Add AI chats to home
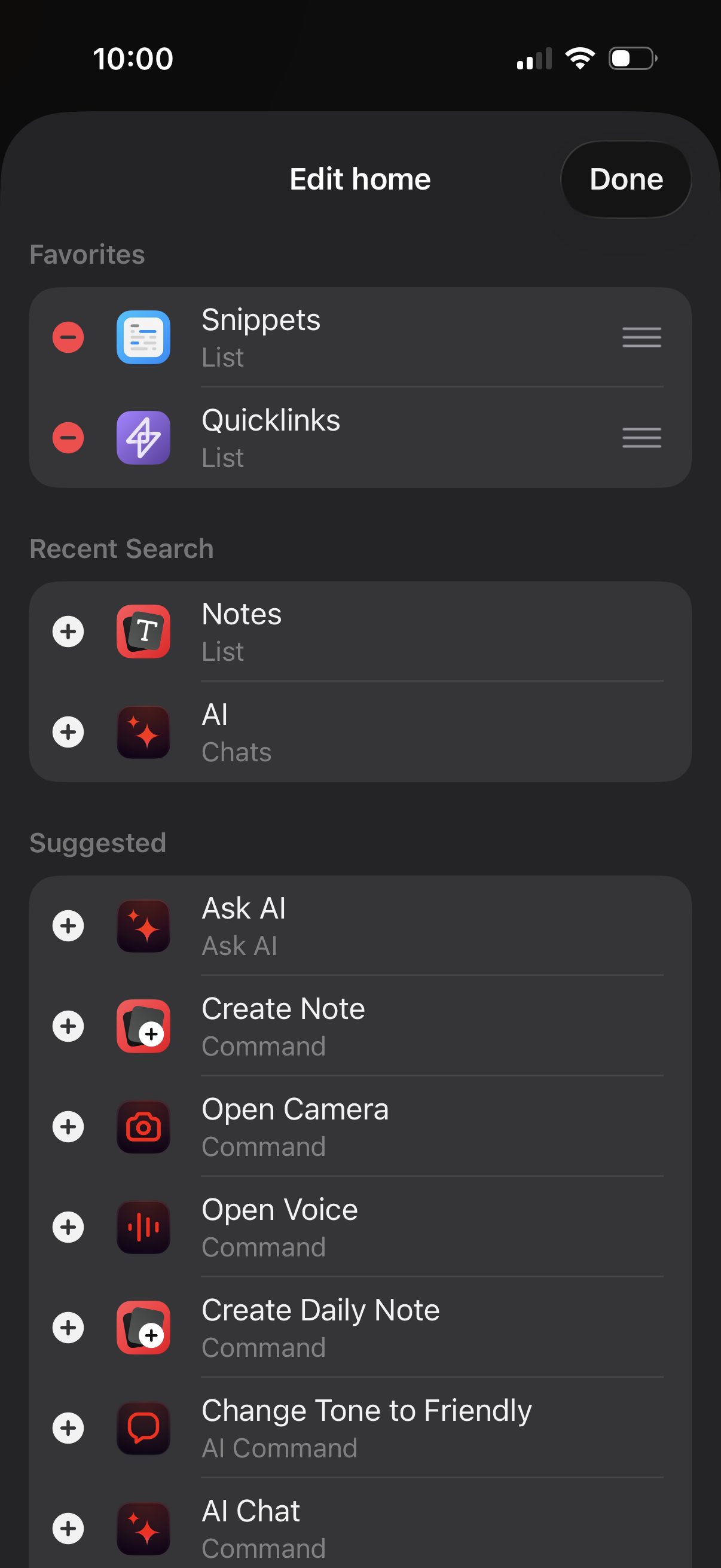 pos(68,731)
